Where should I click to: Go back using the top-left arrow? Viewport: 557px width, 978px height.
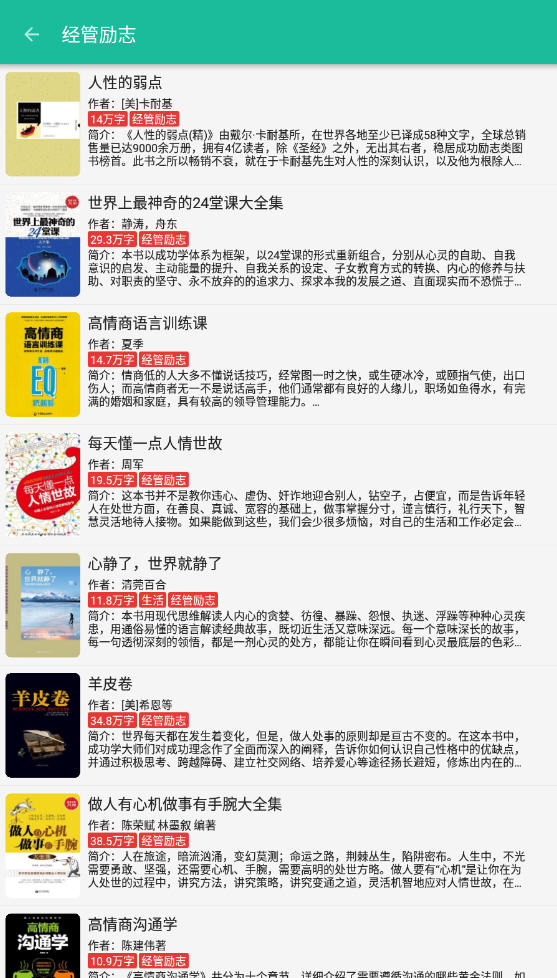point(31,34)
